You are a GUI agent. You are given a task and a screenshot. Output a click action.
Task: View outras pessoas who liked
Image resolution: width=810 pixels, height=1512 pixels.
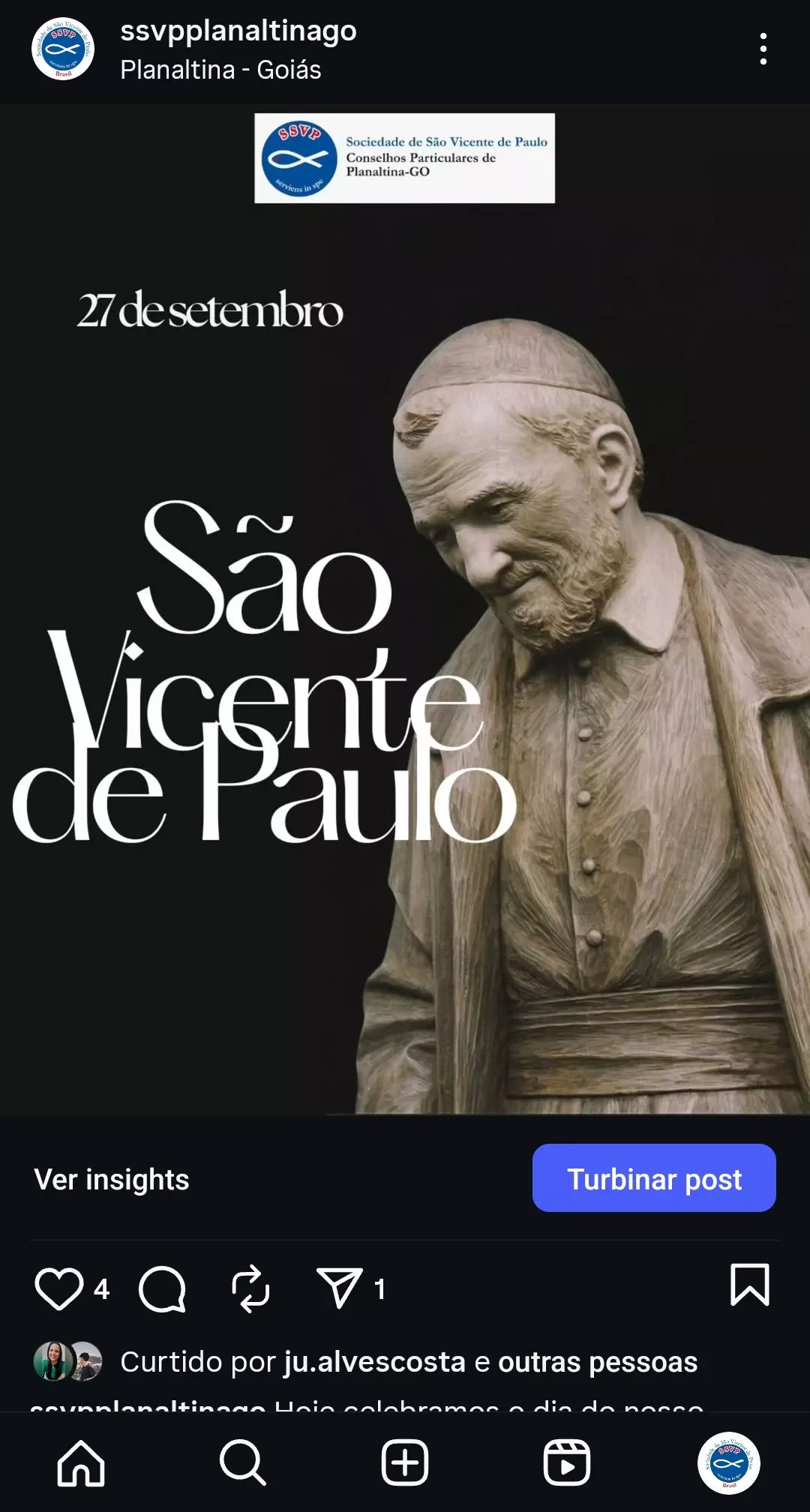tap(597, 1362)
